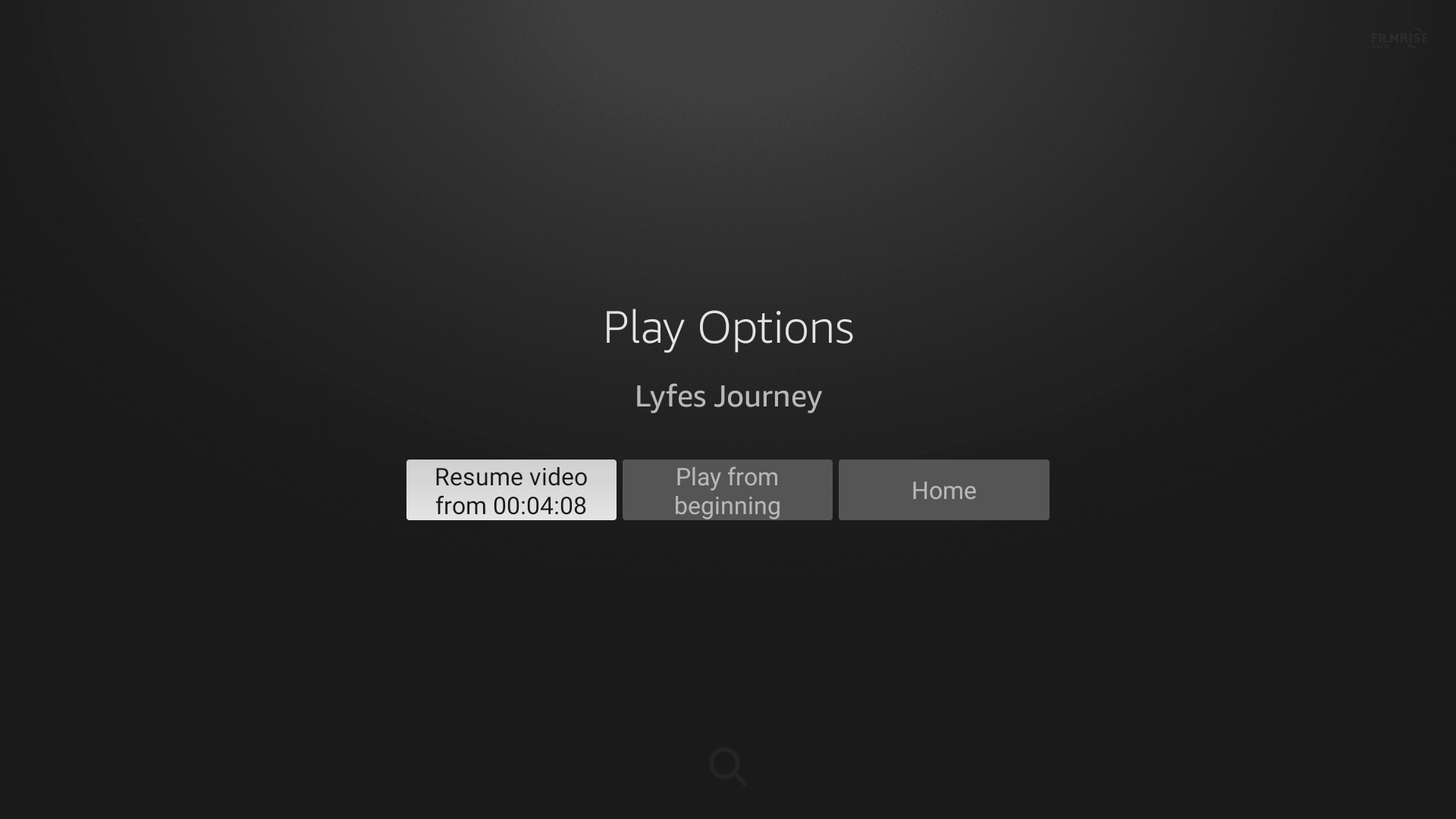
Task: Resume video from 00:04:08
Action: [511, 490]
